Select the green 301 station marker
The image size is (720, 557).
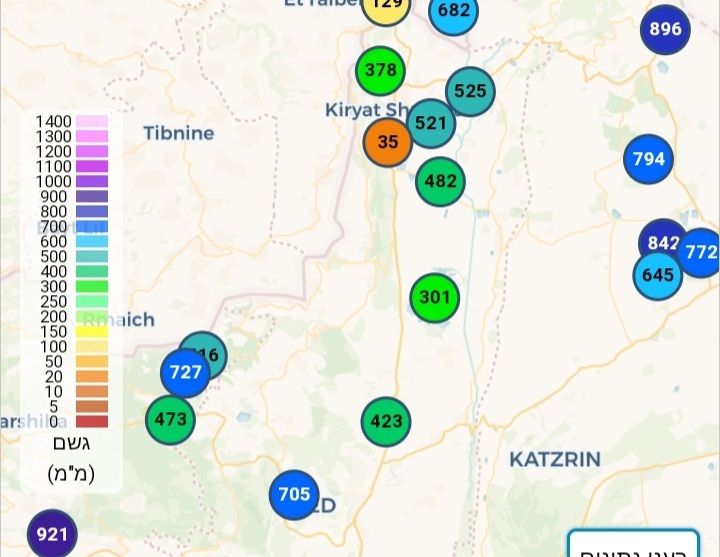coord(435,297)
